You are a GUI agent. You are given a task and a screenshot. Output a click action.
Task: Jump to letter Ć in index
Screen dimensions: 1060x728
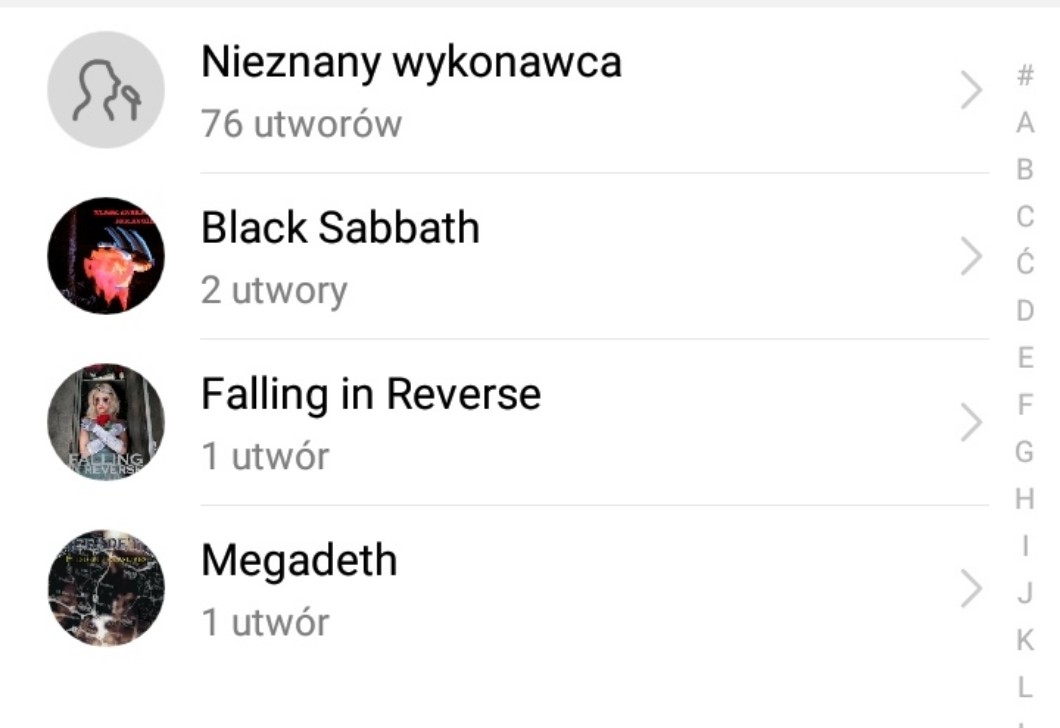tap(1025, 264)
